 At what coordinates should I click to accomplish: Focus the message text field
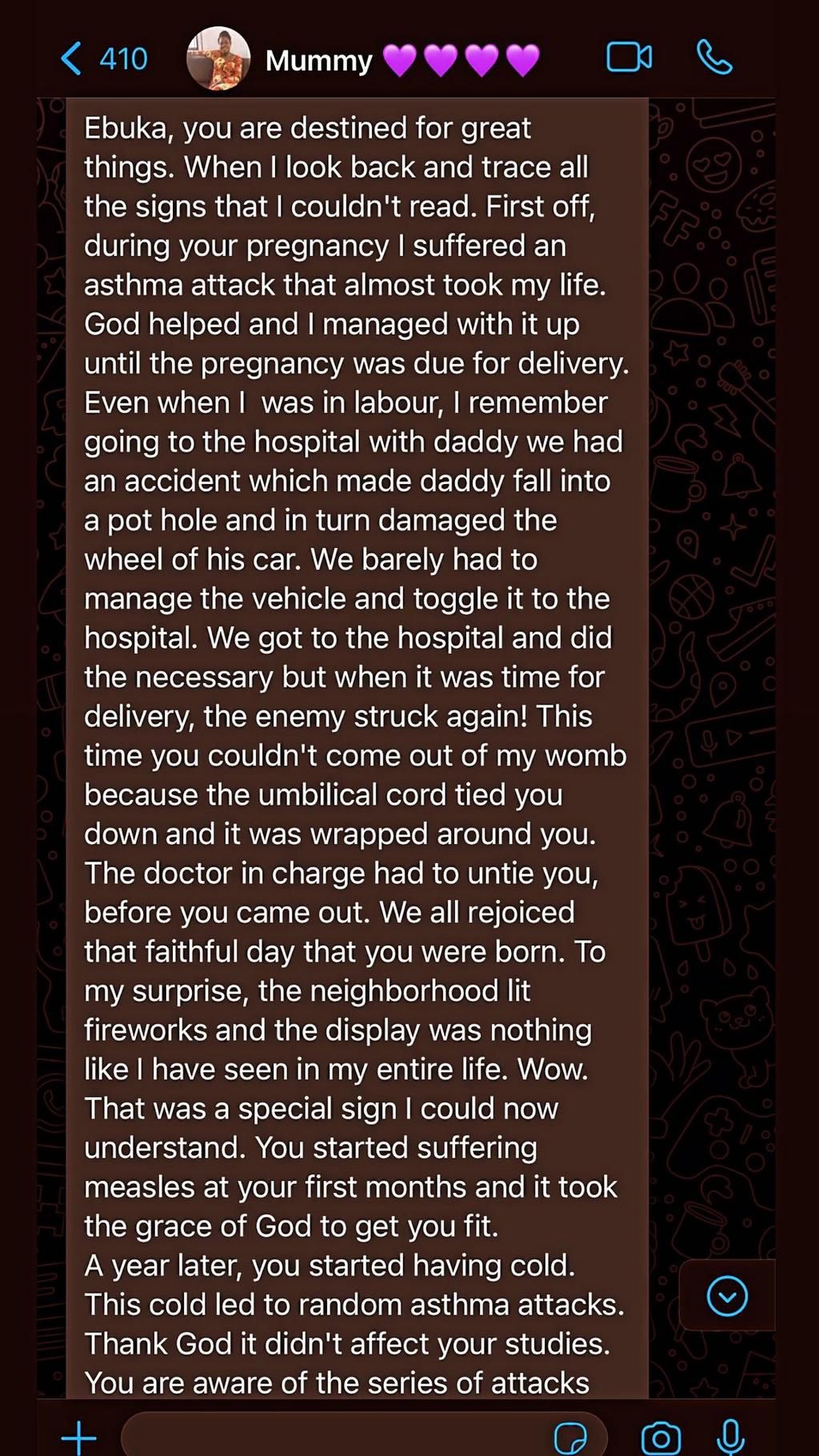click(336, 1438)
